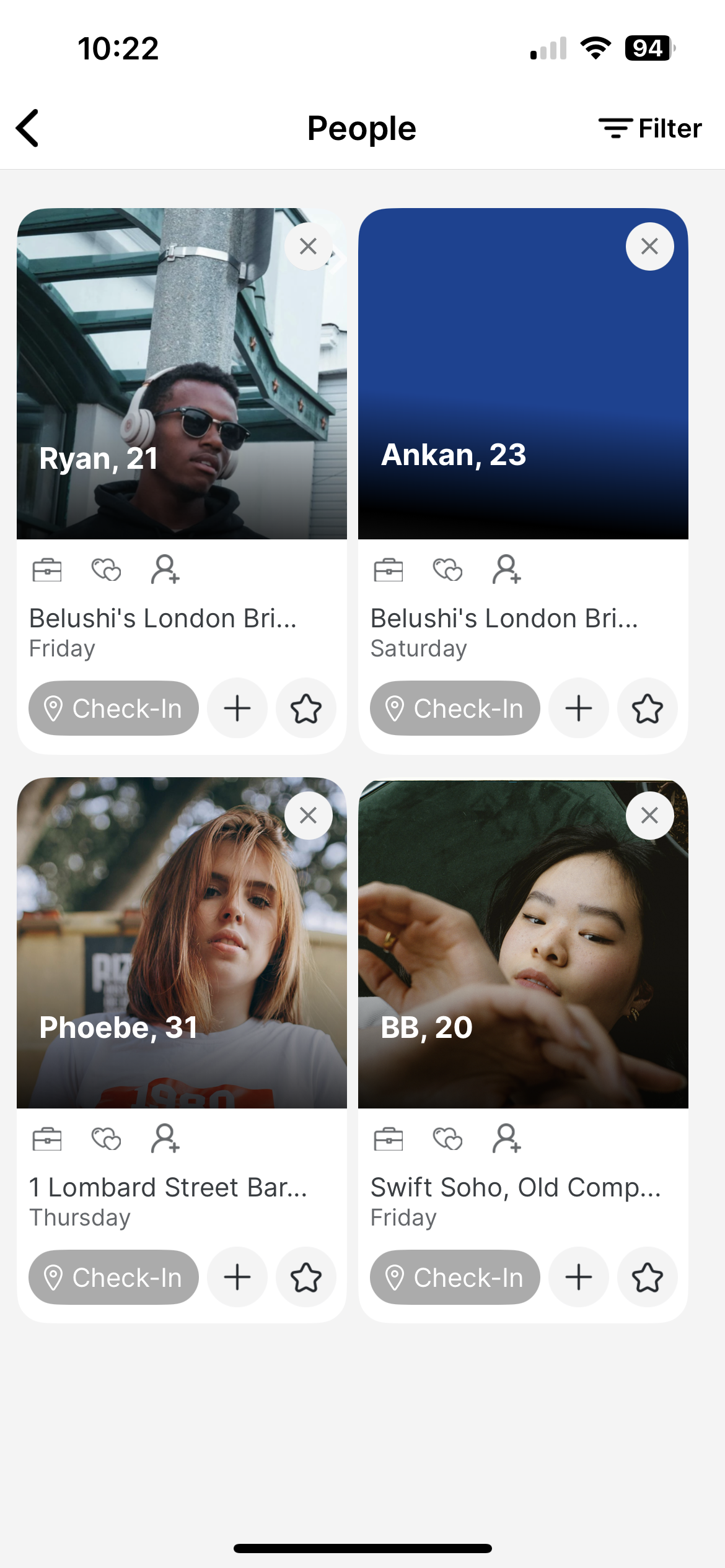Dismiss Ankan's profile card
The image size is (725, 1568).
click(x=649, y=246)
